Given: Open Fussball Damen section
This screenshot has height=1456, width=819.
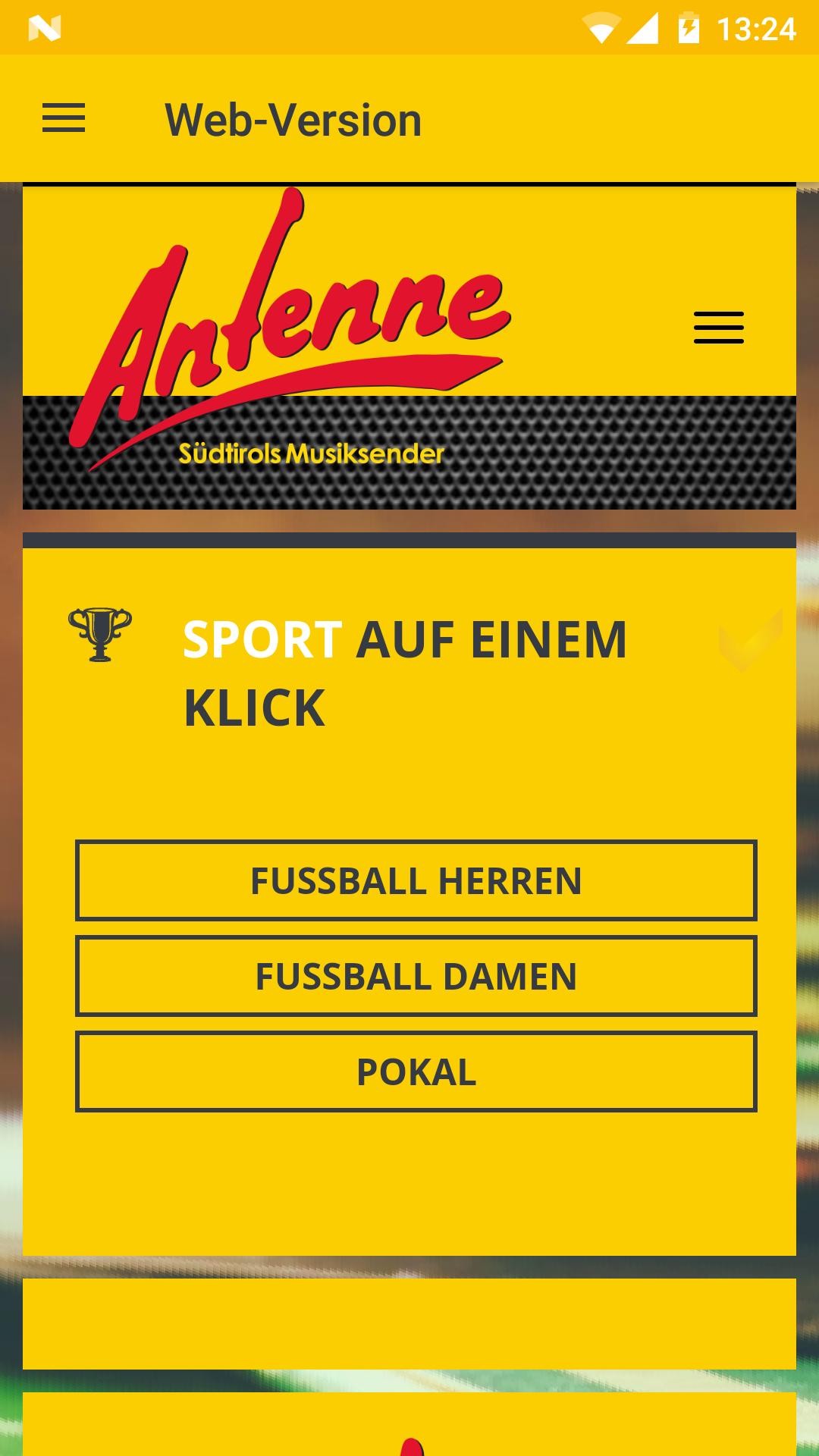Looking at the screenshot, I should 416,976.
